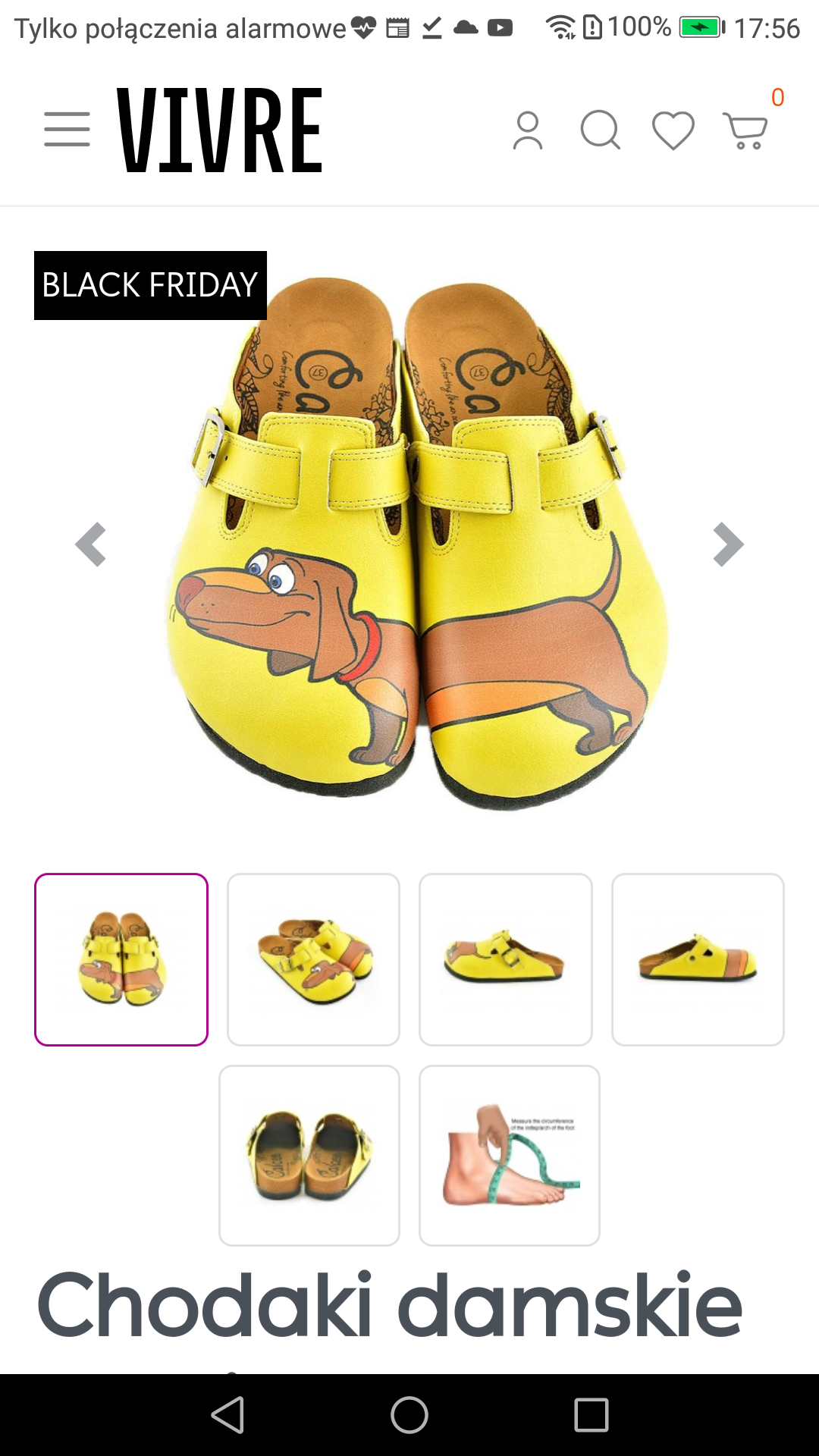This screenshot has width=819, height=1456.
Task: Open the hamburger menu
Action: point(67,130)
